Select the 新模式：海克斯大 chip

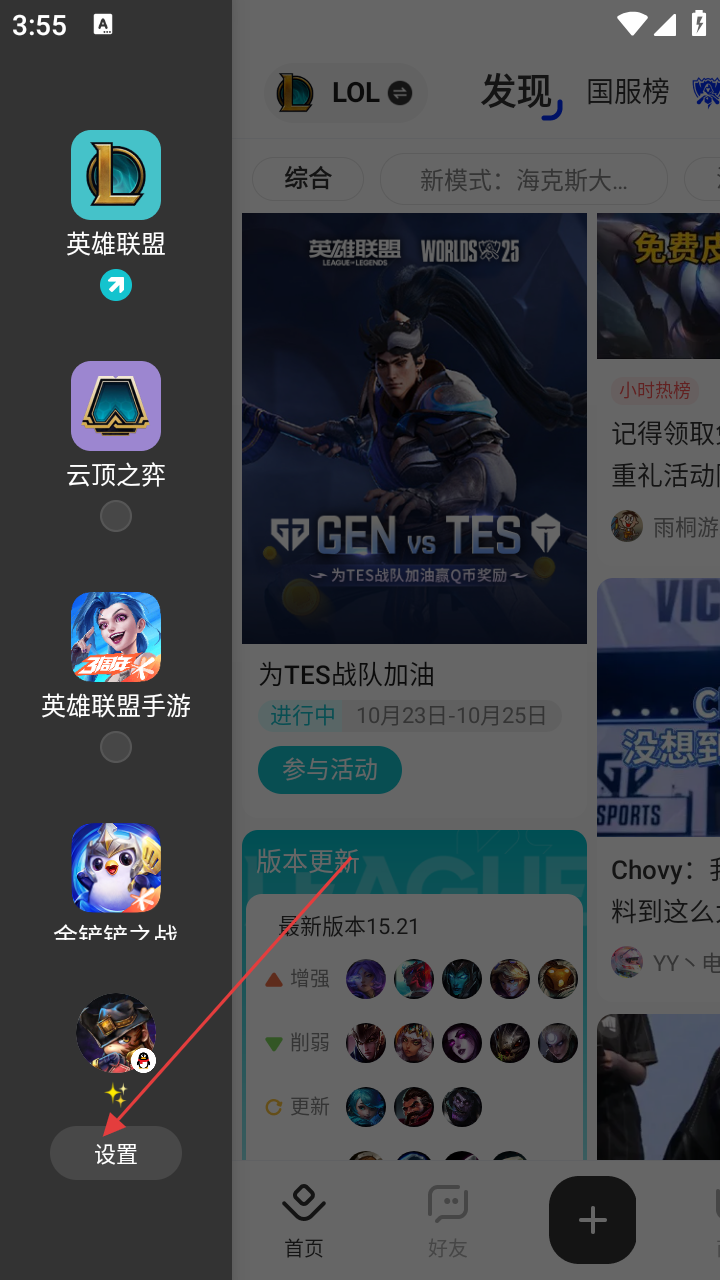tap(523, 180)
